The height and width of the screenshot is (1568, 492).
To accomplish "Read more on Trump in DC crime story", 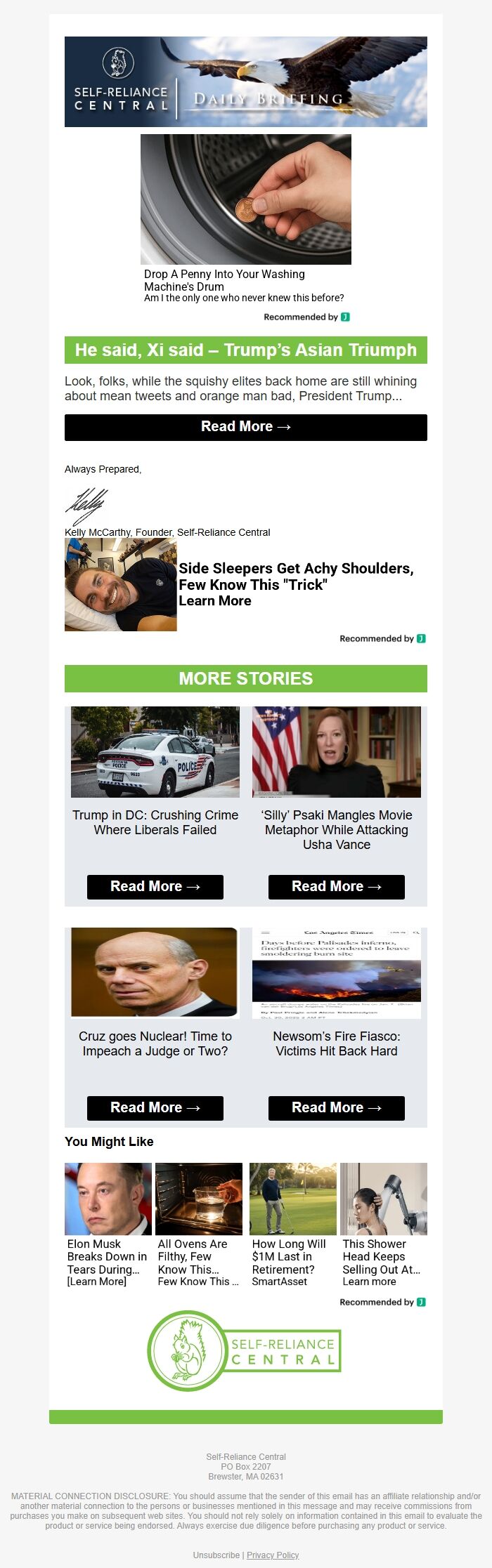I will coord(155,886).
